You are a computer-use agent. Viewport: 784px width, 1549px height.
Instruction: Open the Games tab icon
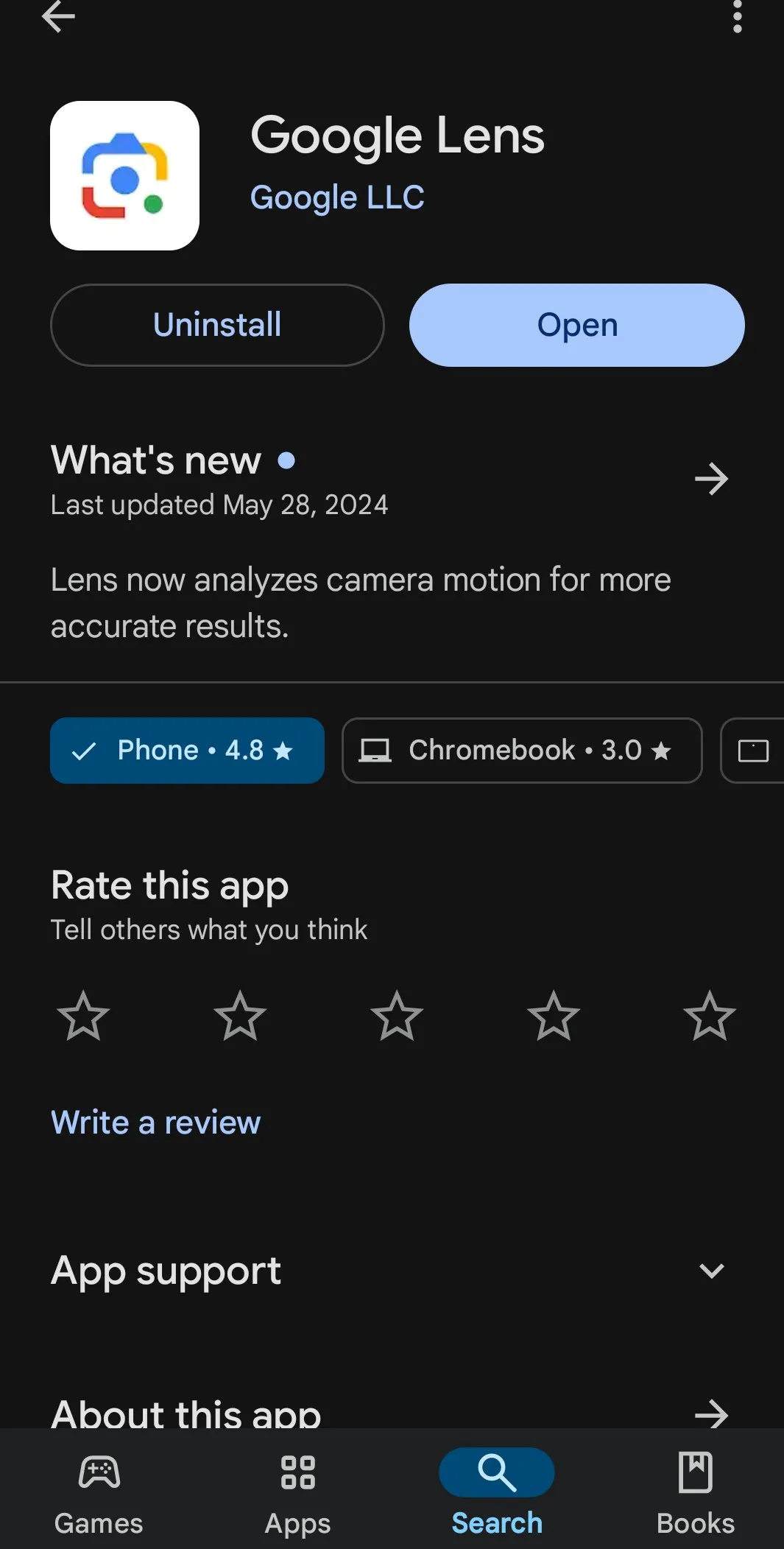[98, 1473]
